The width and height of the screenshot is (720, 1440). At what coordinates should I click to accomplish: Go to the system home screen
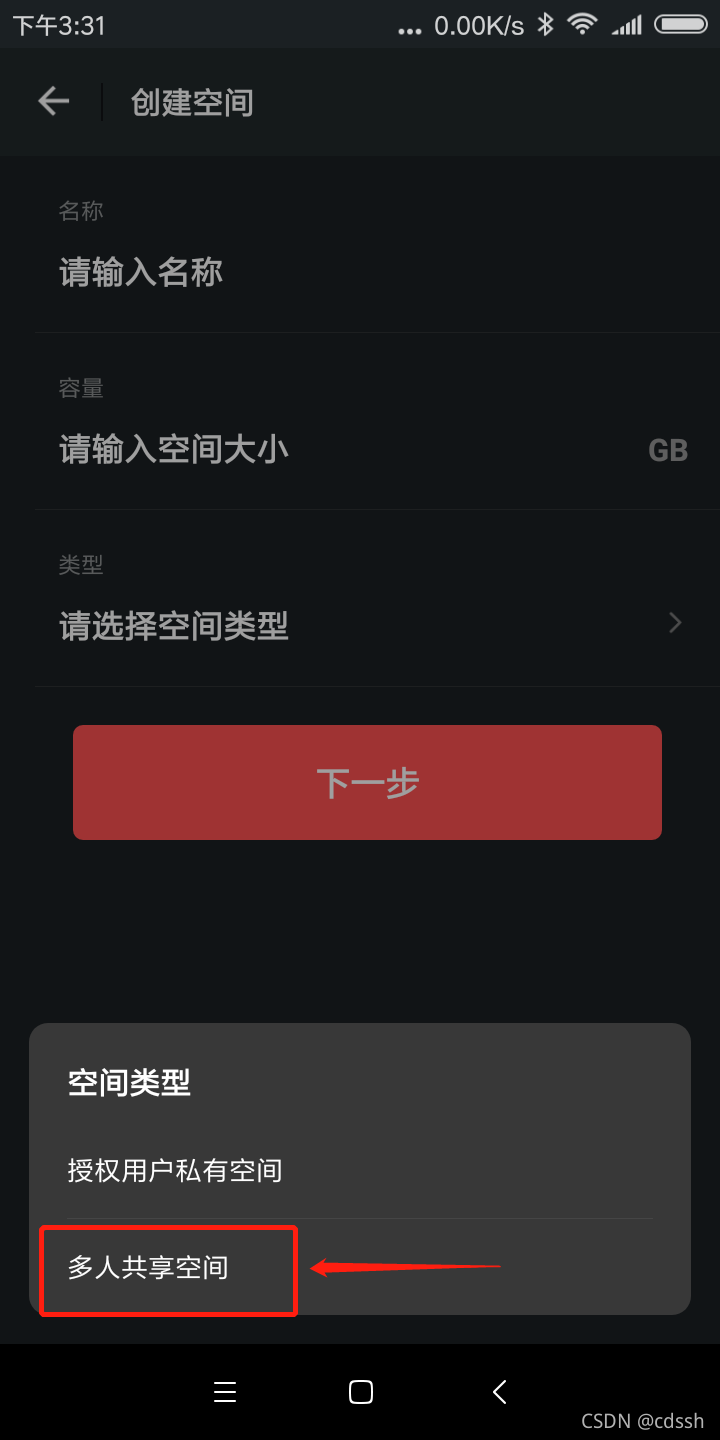(361, 1392)
